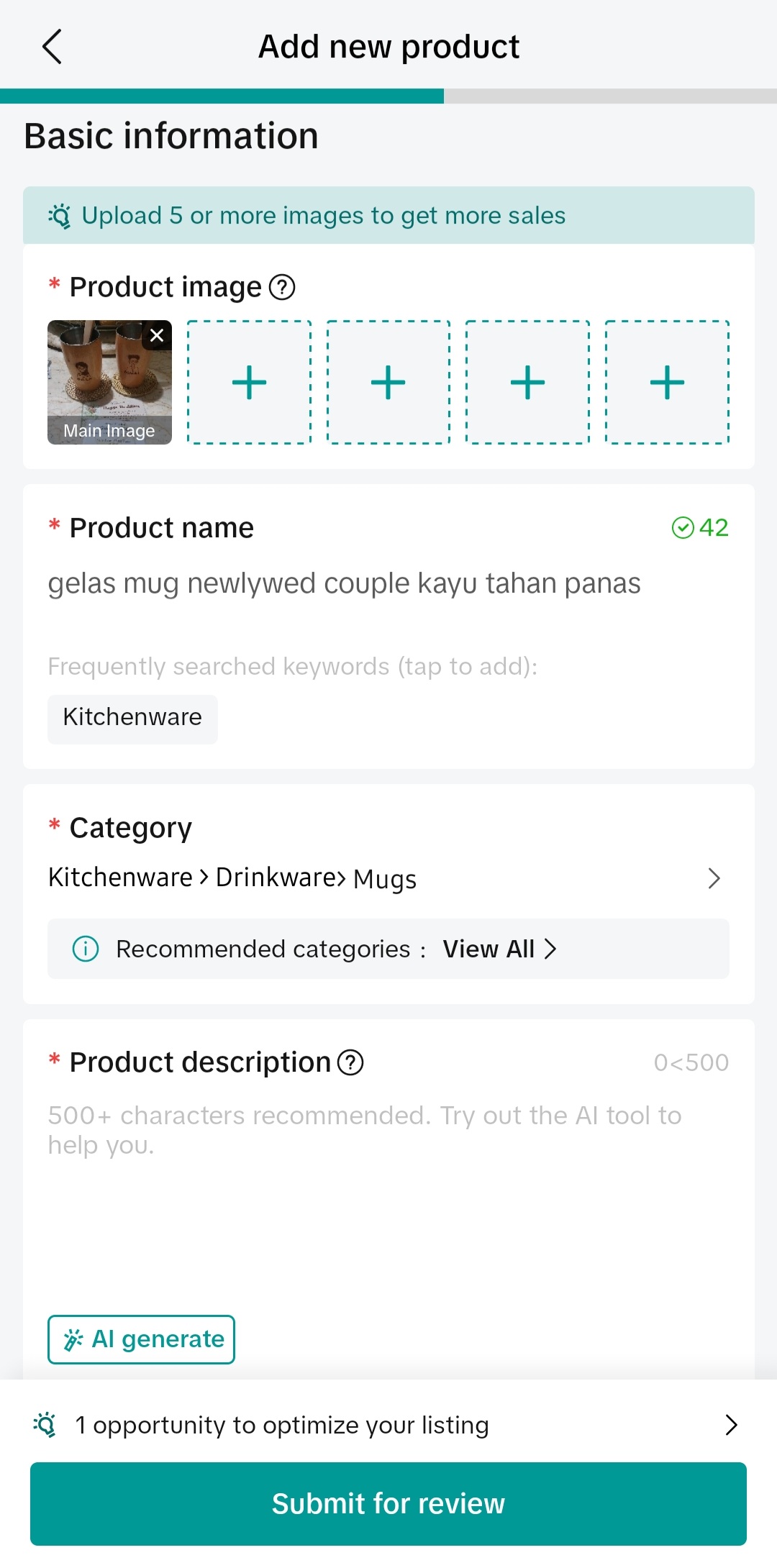Submit the product for review
777x1568 pixels.
point(388,1504)
